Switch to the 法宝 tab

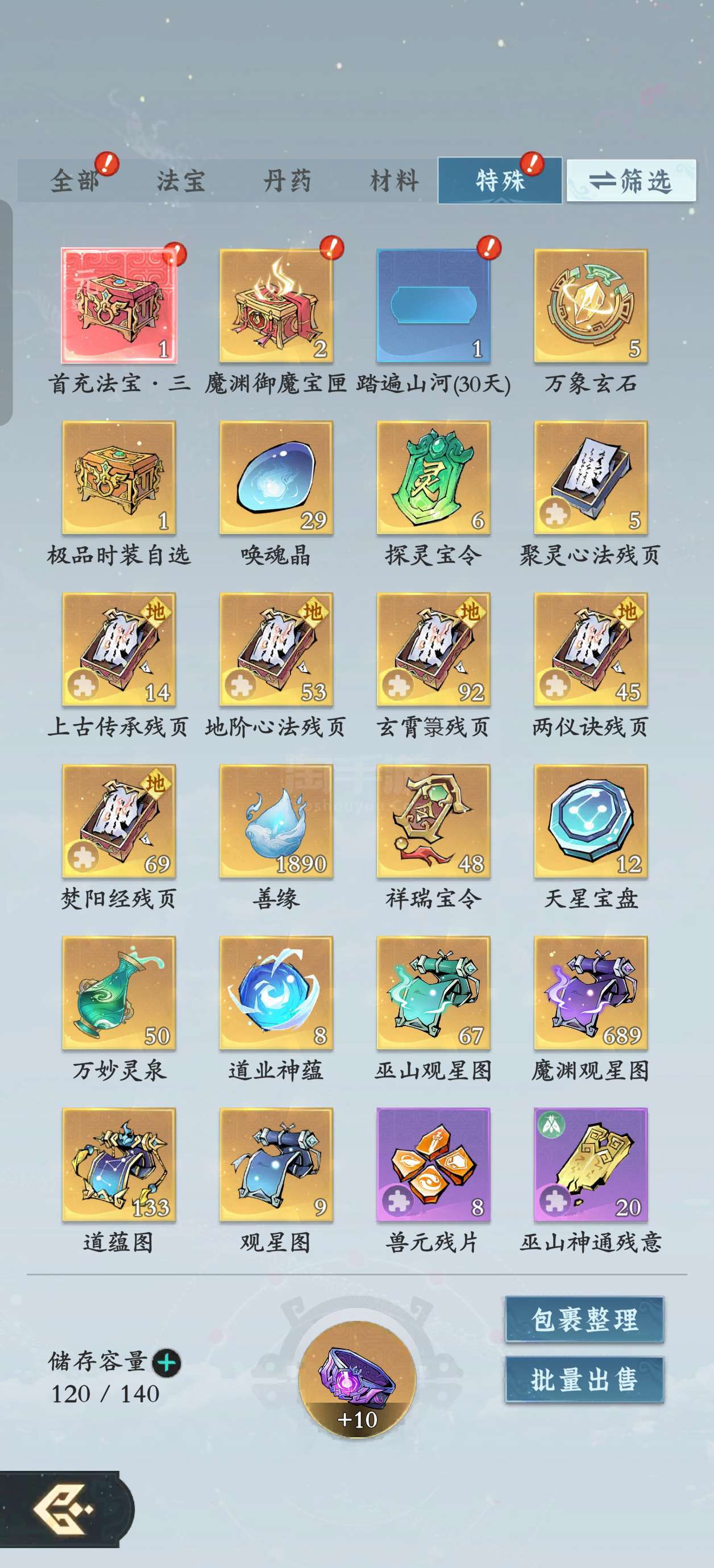click(181, 181)
